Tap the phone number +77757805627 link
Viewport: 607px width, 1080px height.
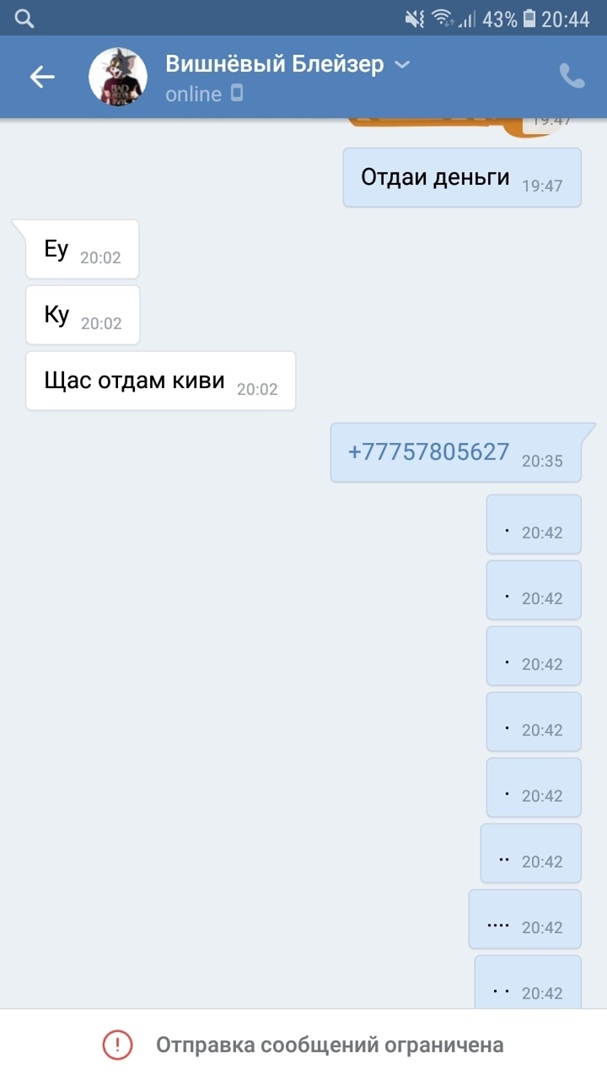click(x=428, y=452)
